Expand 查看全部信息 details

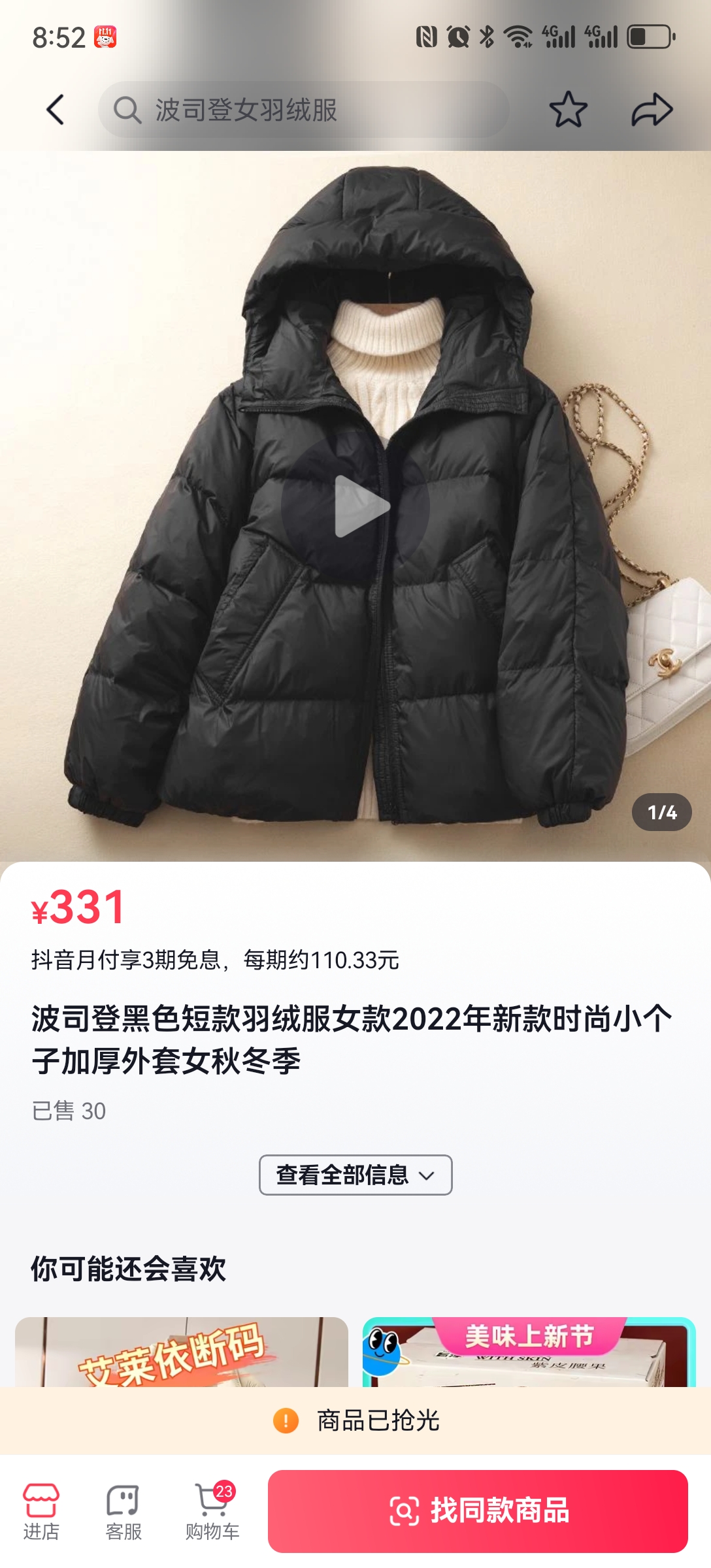[x=355, y=1175]
